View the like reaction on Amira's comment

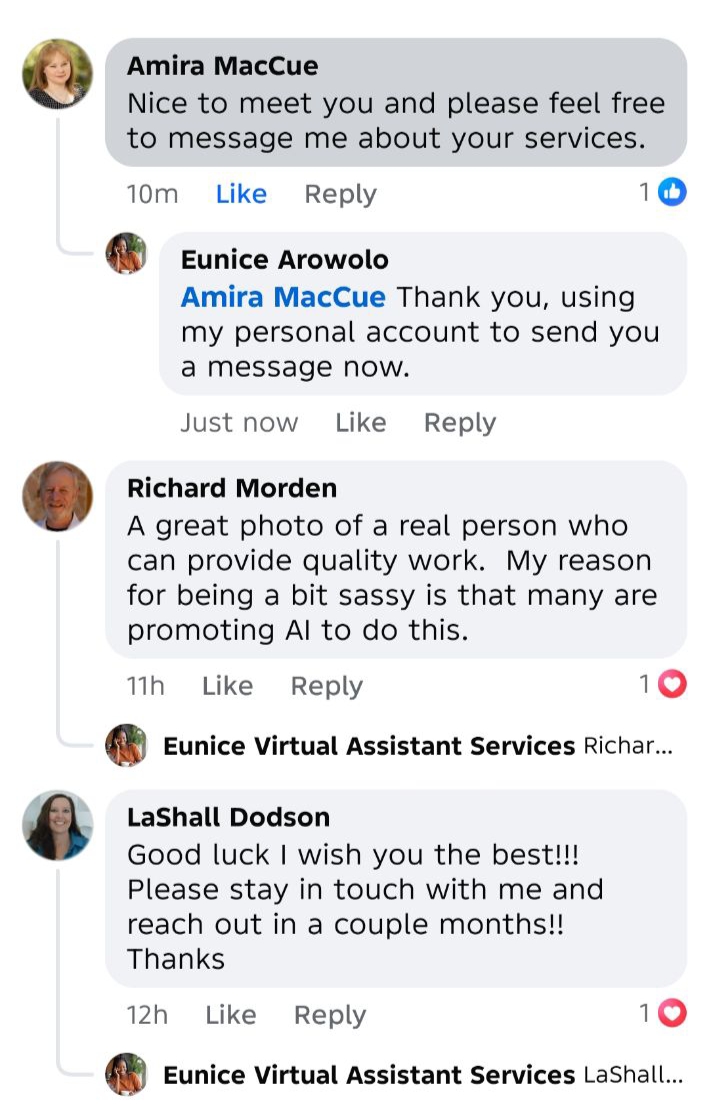[664, 192]
